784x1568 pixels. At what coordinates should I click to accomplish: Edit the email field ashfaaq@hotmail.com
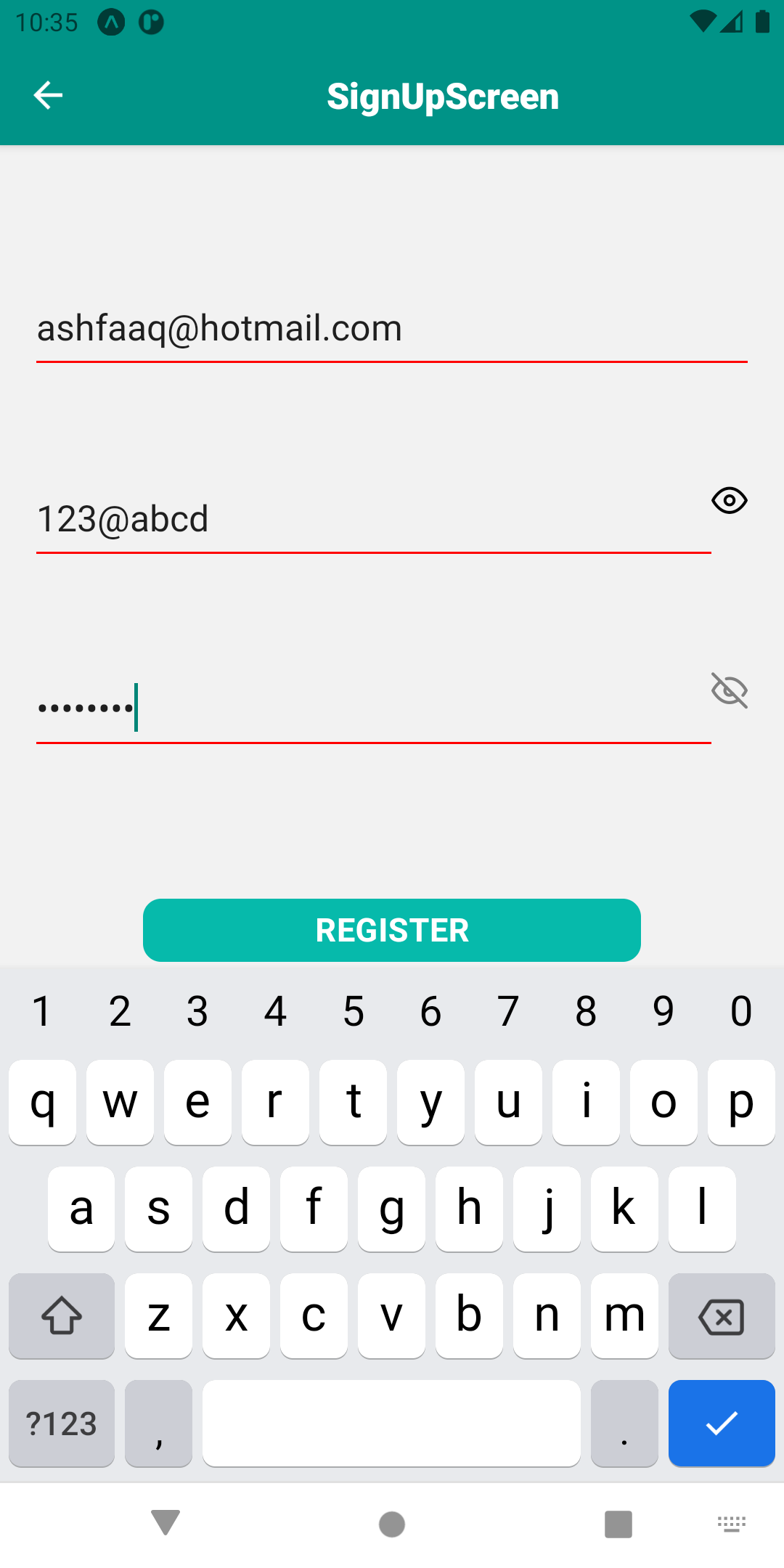(392, 329)
